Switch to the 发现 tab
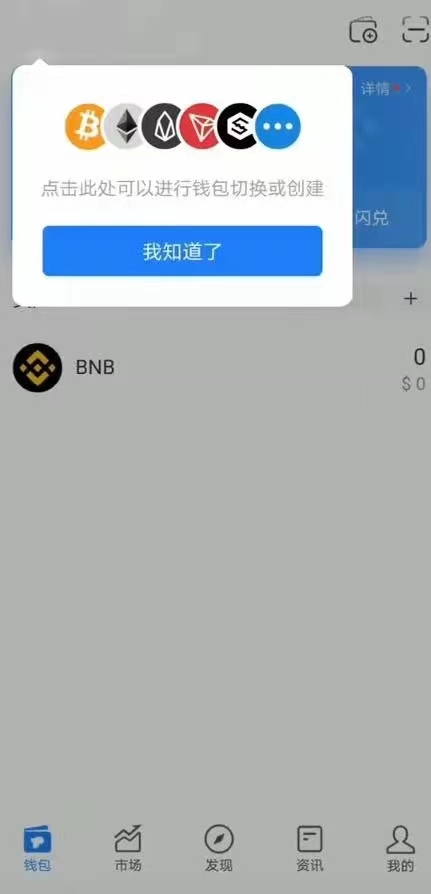Screen dimensions: 431x894 tap(219, 849)
